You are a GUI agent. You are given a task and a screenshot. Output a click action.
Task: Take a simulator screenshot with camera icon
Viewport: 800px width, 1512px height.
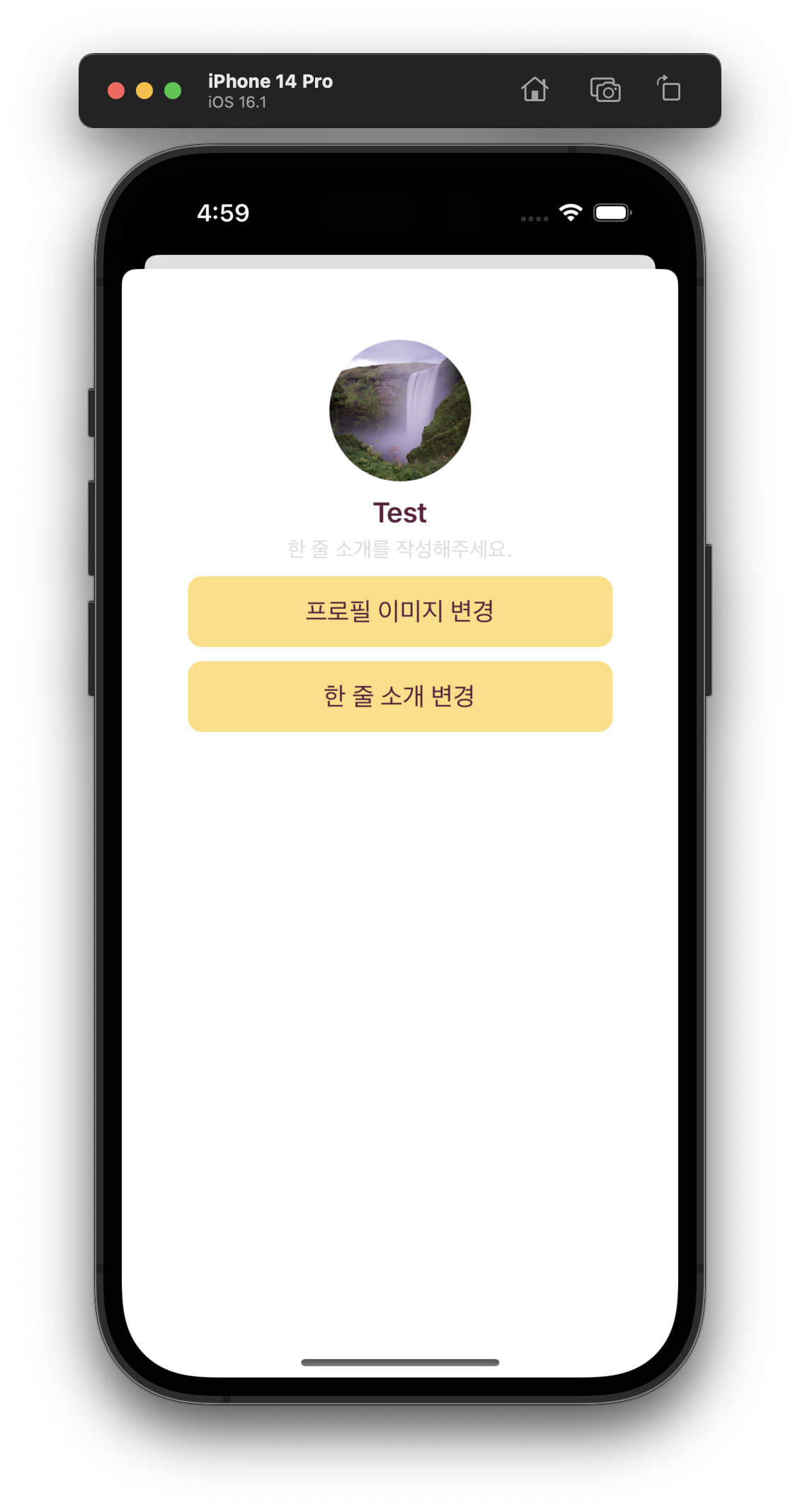[x=605, y=90]
